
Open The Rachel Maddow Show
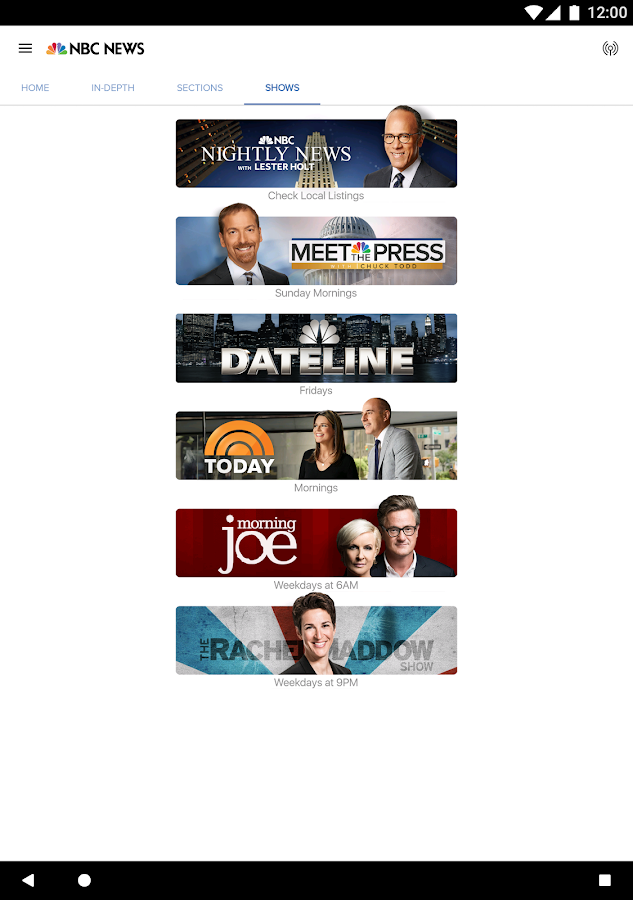316,640
